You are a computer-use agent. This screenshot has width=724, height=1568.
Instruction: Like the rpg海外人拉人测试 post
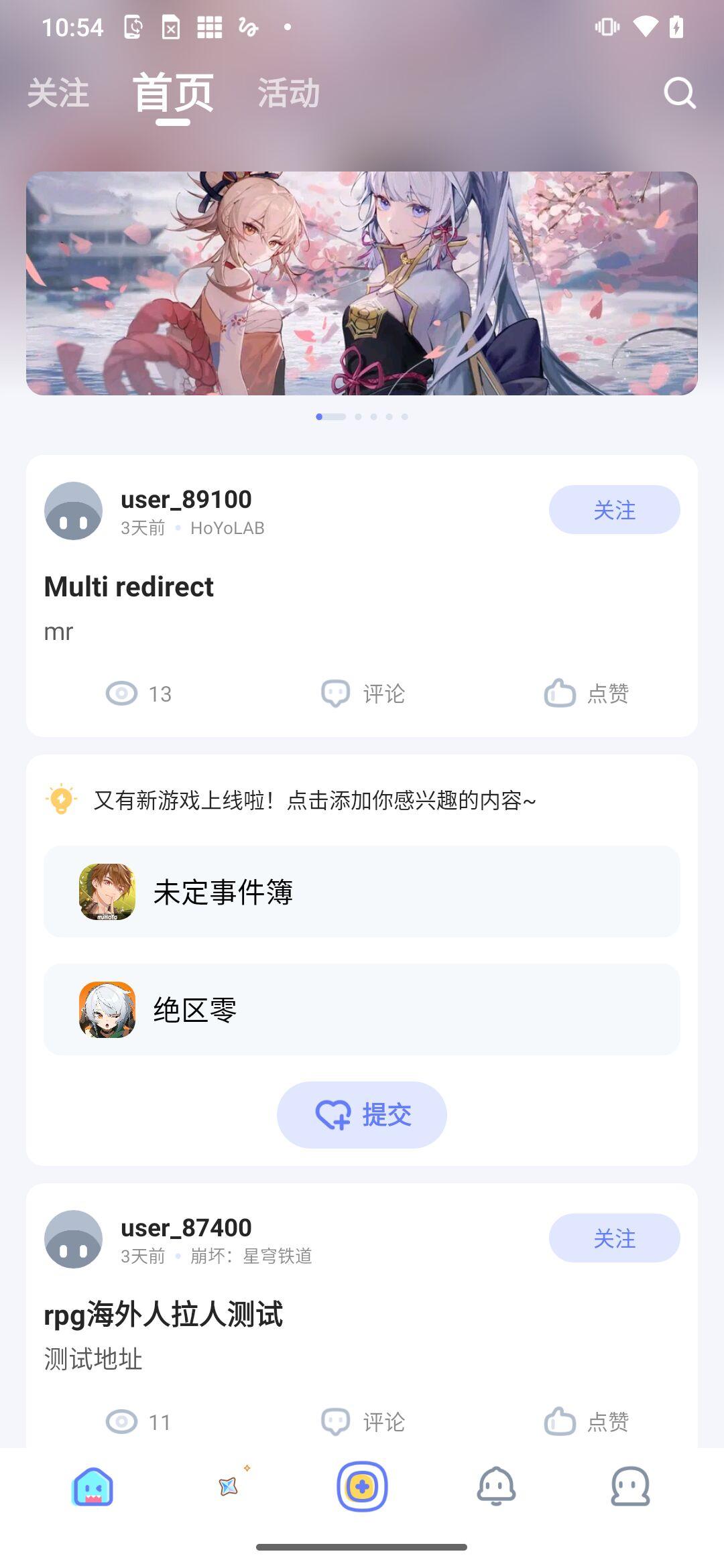click(587, 1421)
